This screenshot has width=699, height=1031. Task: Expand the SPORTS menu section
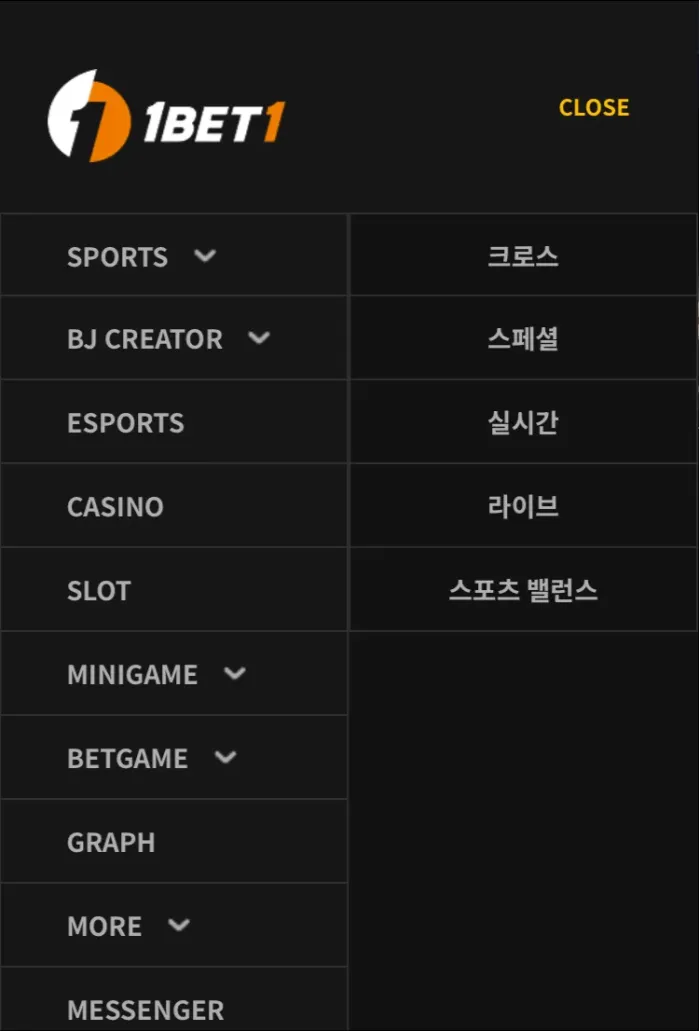141,256
